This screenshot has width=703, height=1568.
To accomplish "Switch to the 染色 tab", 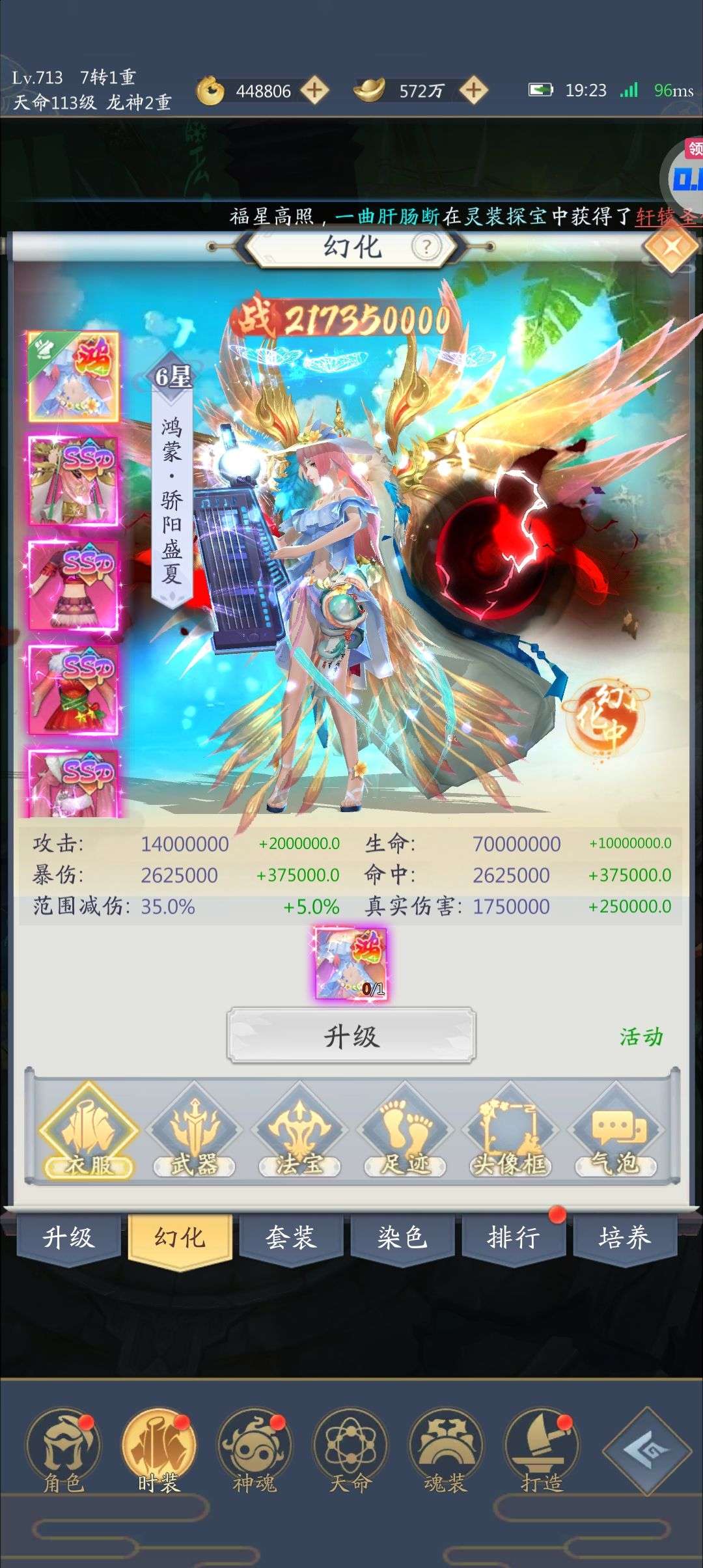I will [x=402, y=1238].
